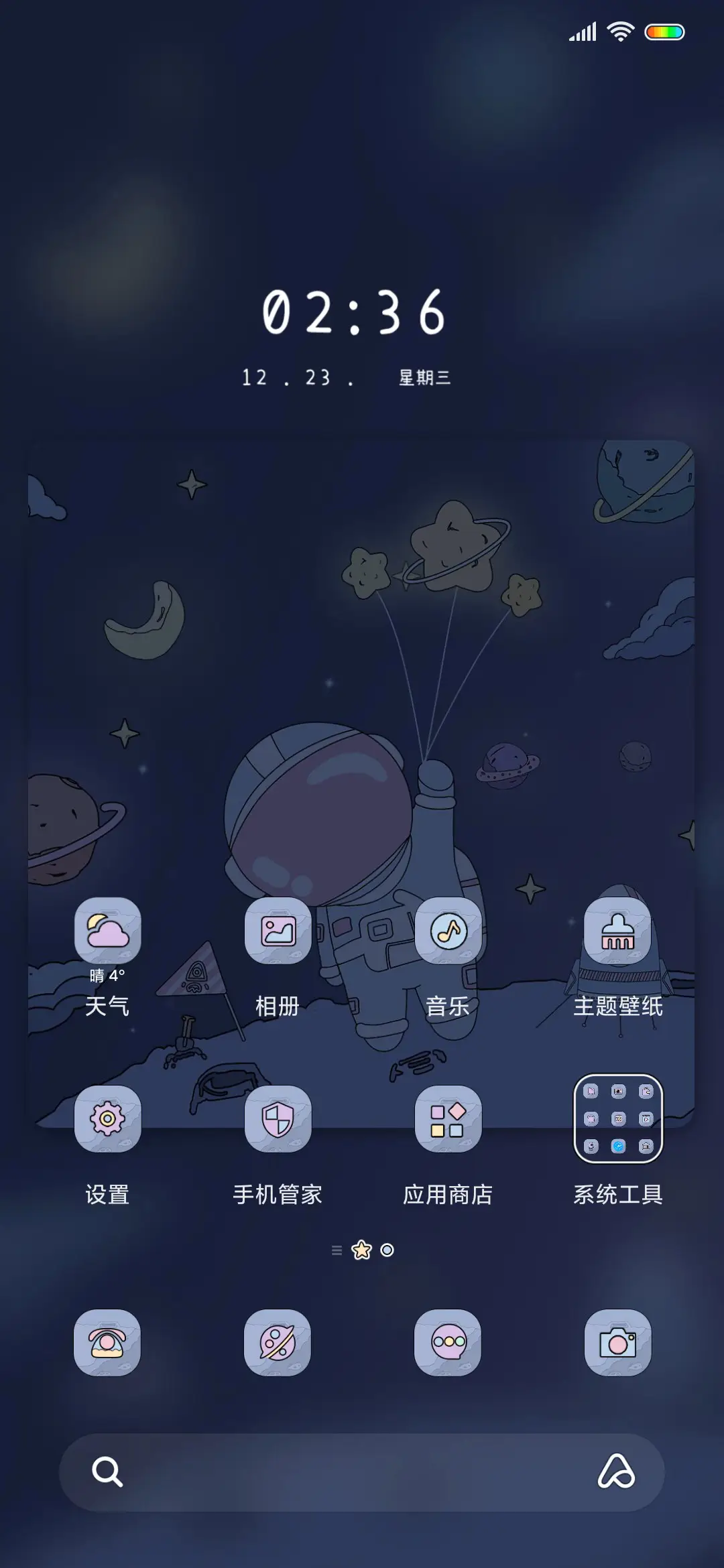Open the messaging app in the dock
The image size is (724, 1568).
[447, 1344]
